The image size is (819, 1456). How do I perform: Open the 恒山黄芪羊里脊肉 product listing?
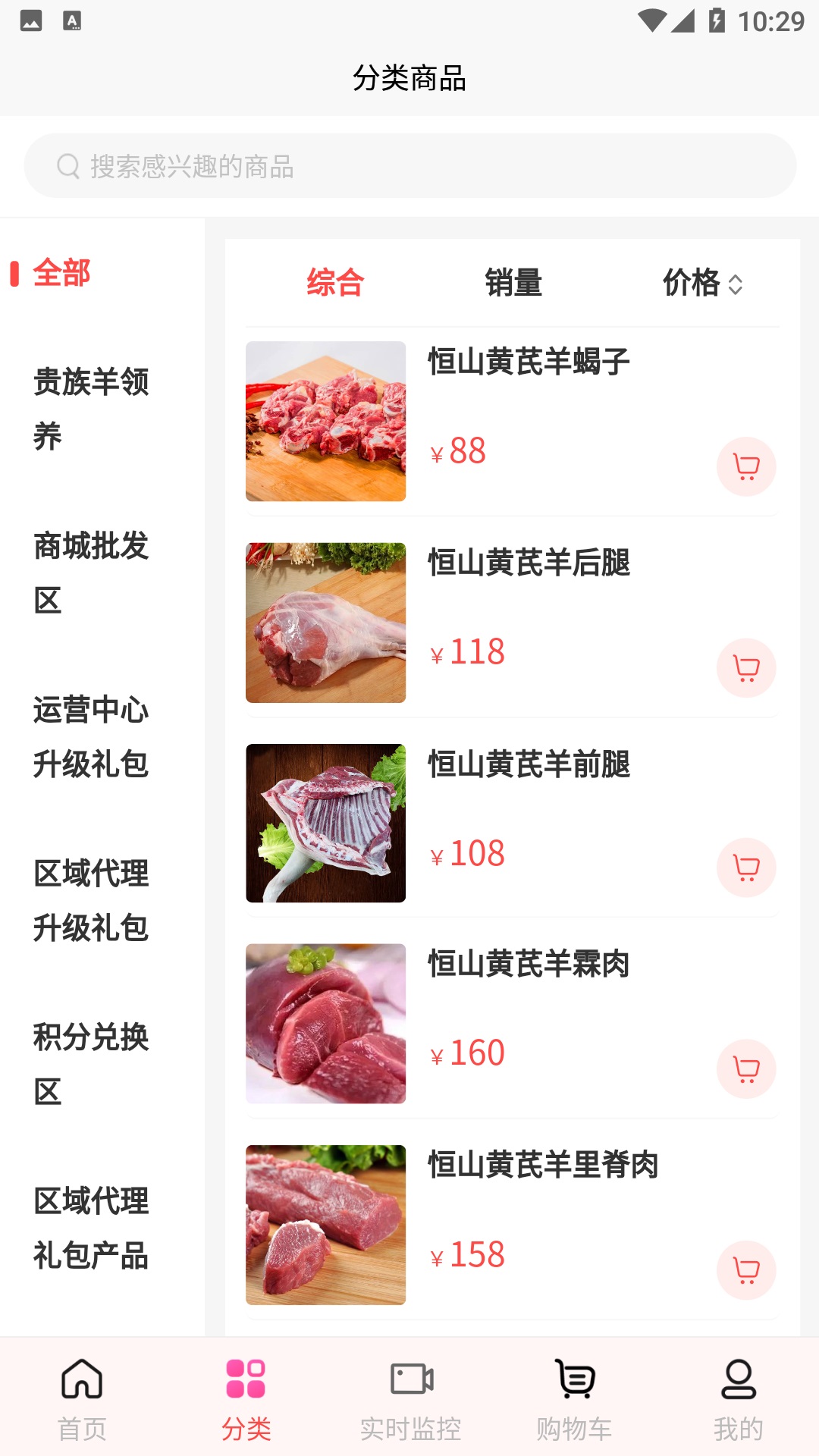point(543,1168)
